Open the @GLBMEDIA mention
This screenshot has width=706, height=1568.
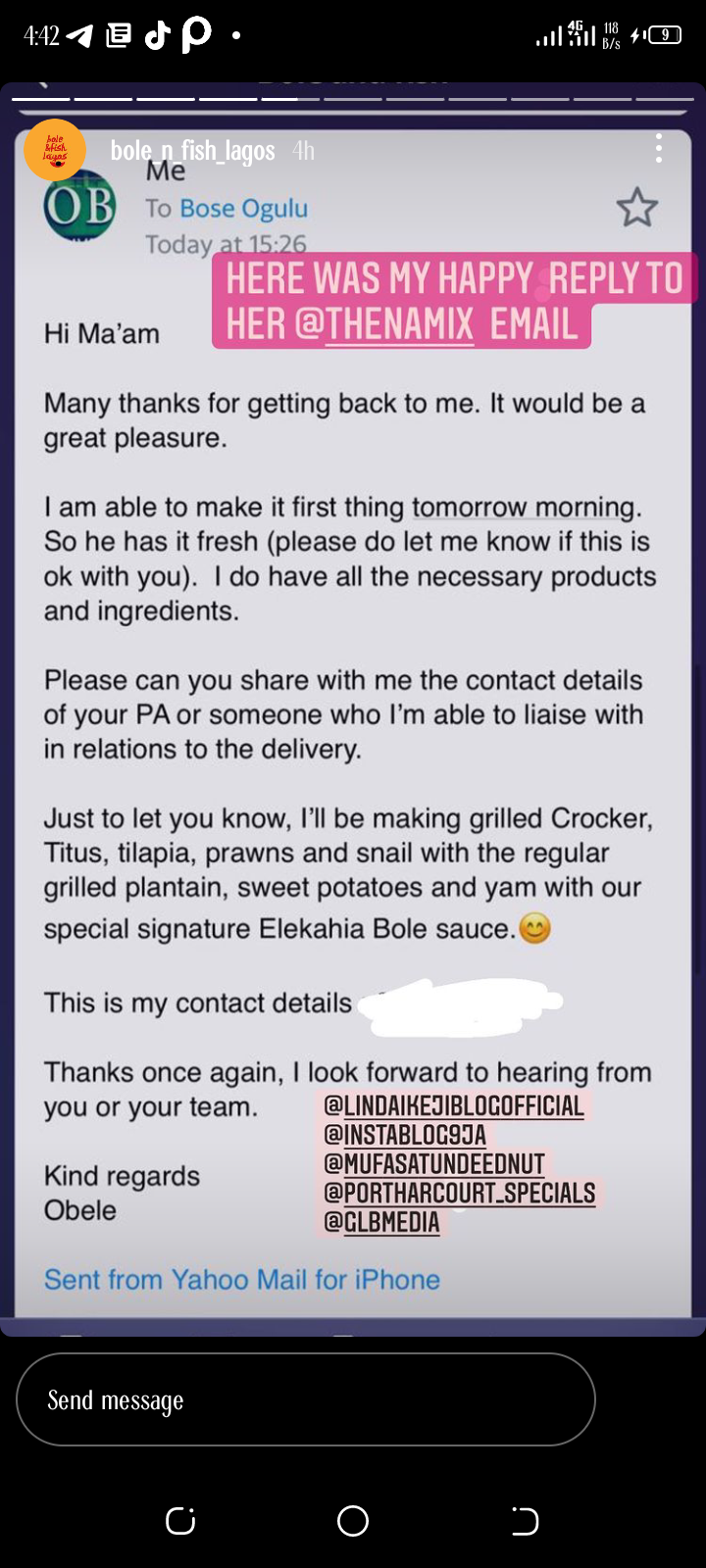(x=382, y=1222)
